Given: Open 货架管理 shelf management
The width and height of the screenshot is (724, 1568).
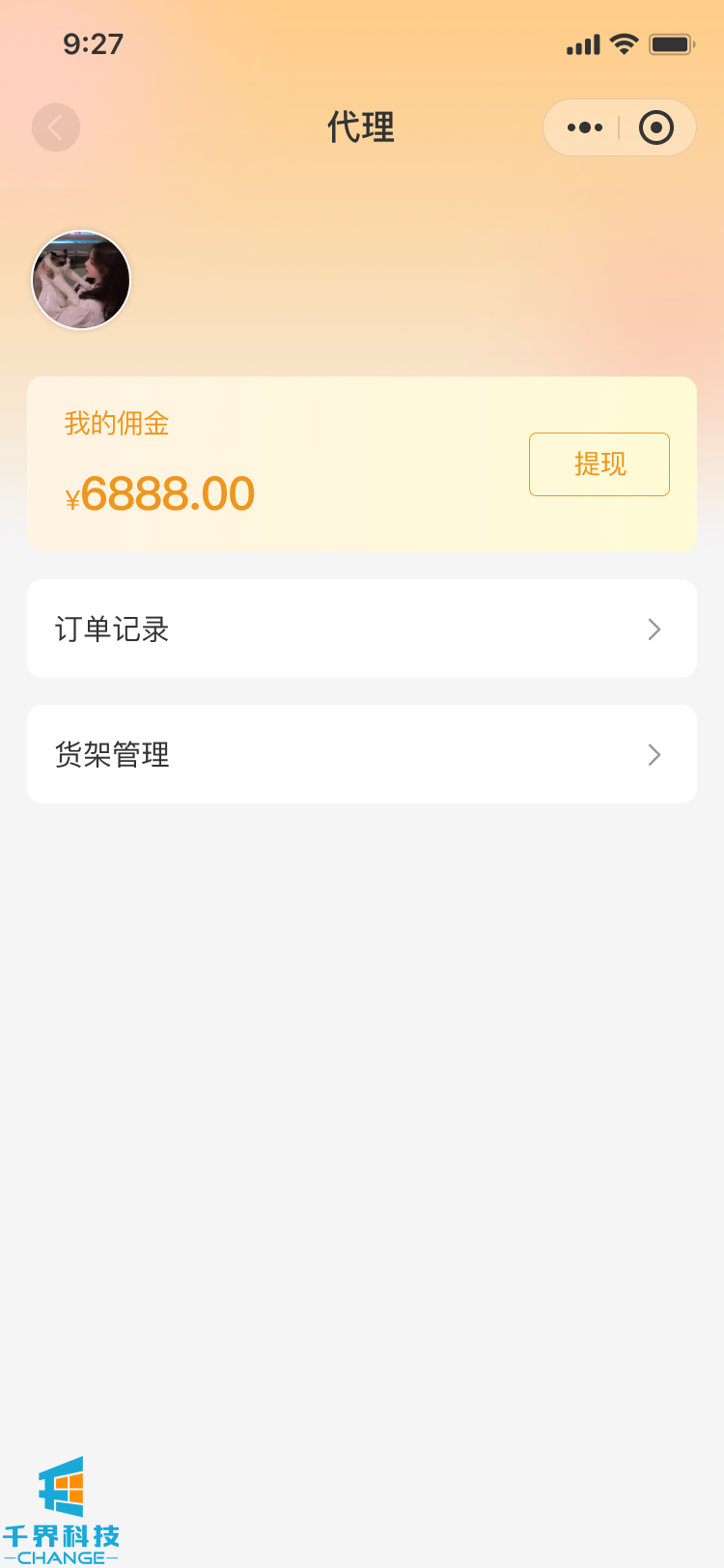Looking at the screenshot, I should point(362,754).
